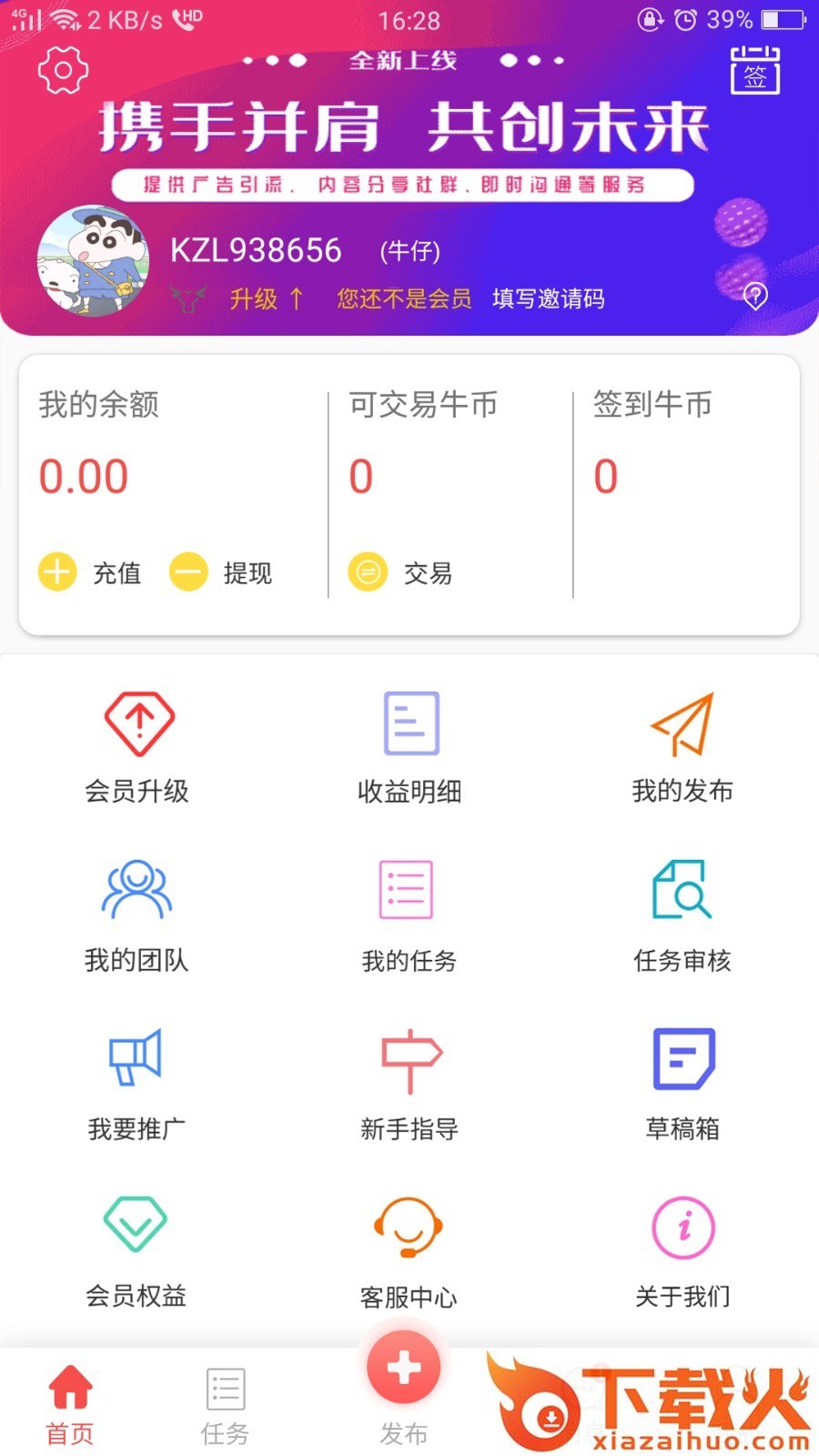Tap 充值 to recharge balance

[91, 572]
